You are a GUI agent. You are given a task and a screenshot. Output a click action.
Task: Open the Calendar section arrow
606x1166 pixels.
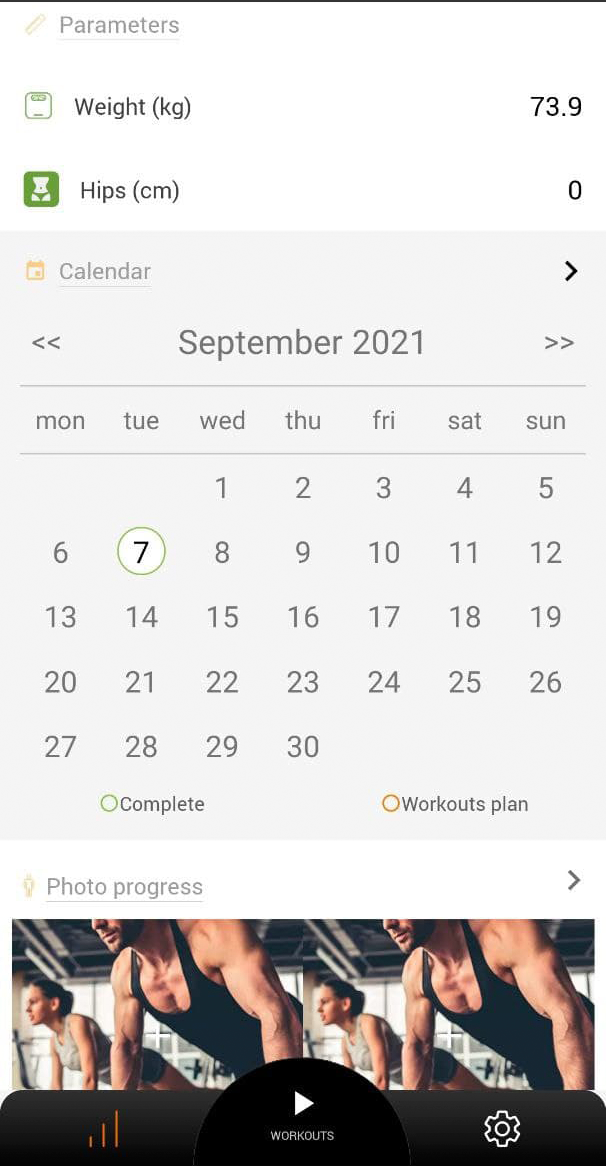(x=571, y=271)
